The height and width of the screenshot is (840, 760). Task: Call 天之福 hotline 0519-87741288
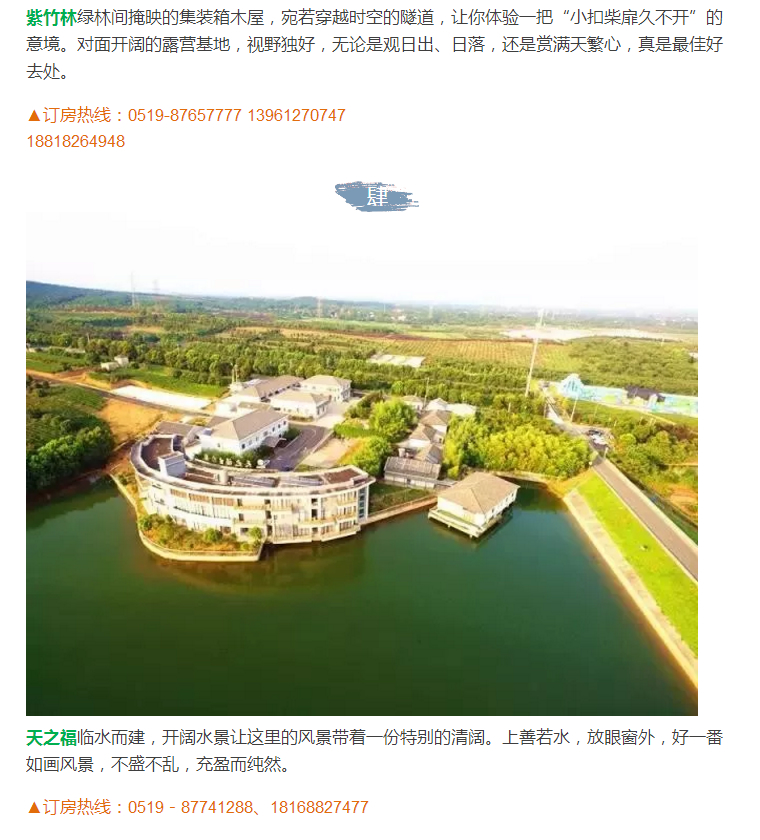(x=190, y=807)
